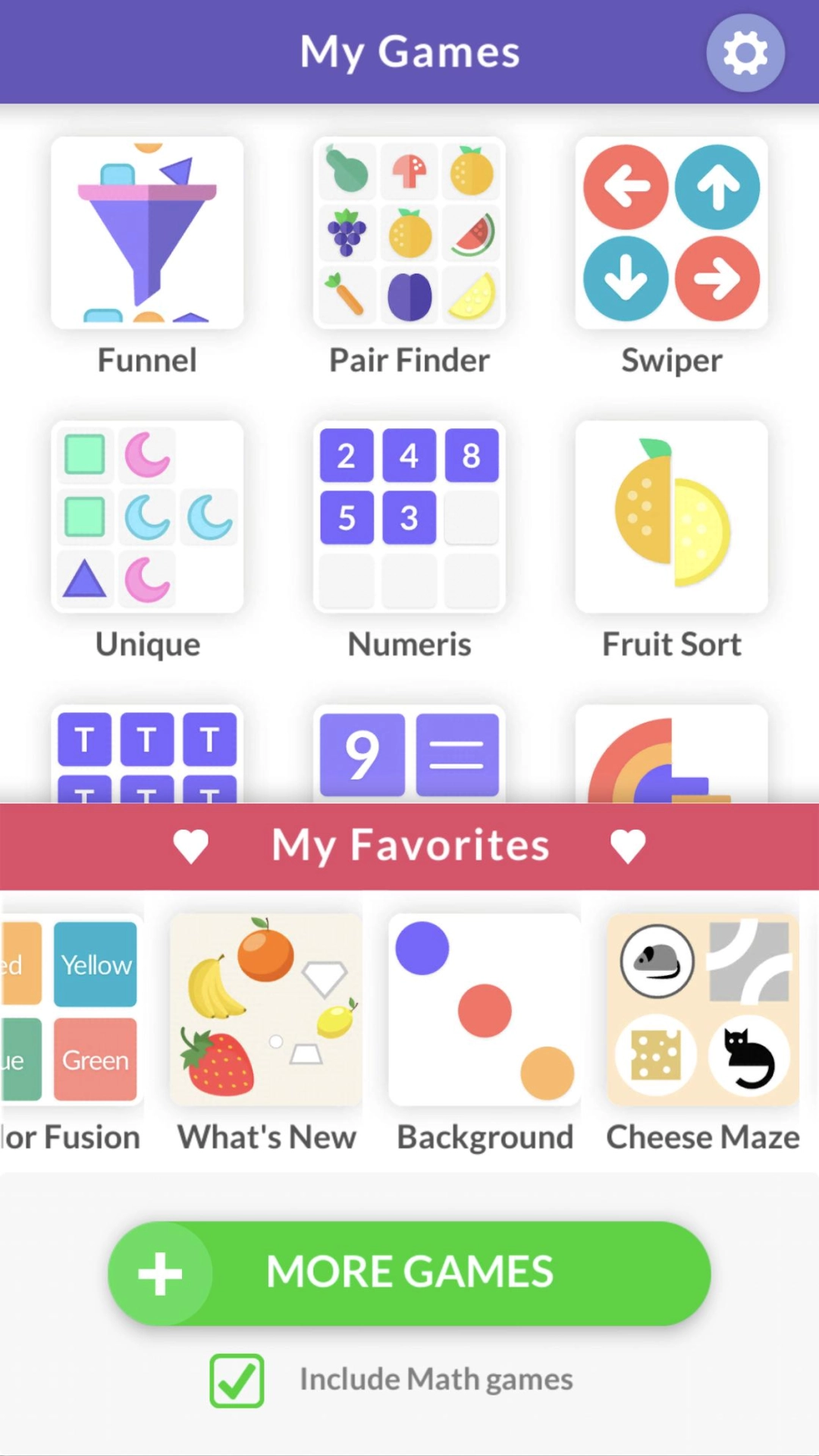This screenshot has width=819, height=1456.
Task: Open the Pair Finder game
Action: pos(409,234)
